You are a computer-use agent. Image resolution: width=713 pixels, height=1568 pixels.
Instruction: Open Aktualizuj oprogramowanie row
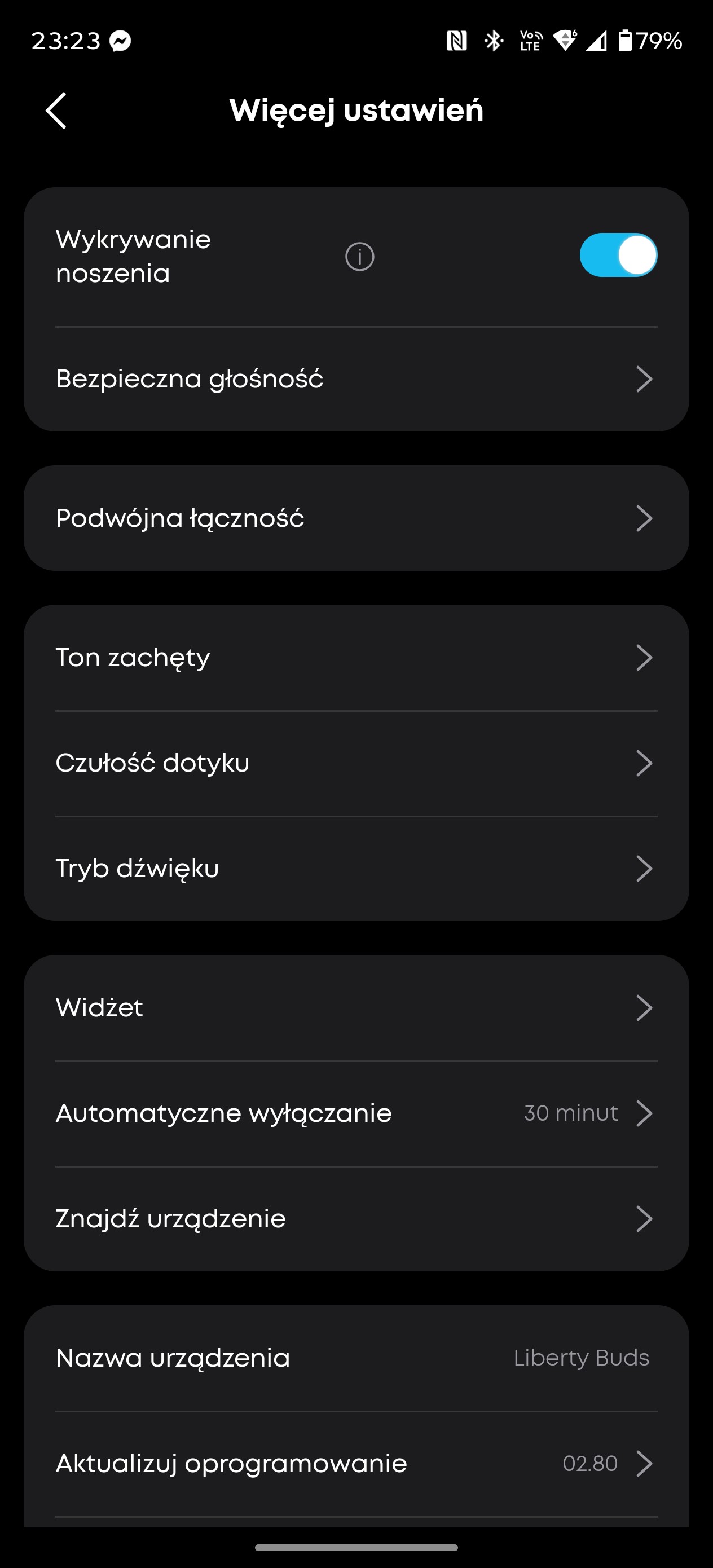[x=356, y=1463]
